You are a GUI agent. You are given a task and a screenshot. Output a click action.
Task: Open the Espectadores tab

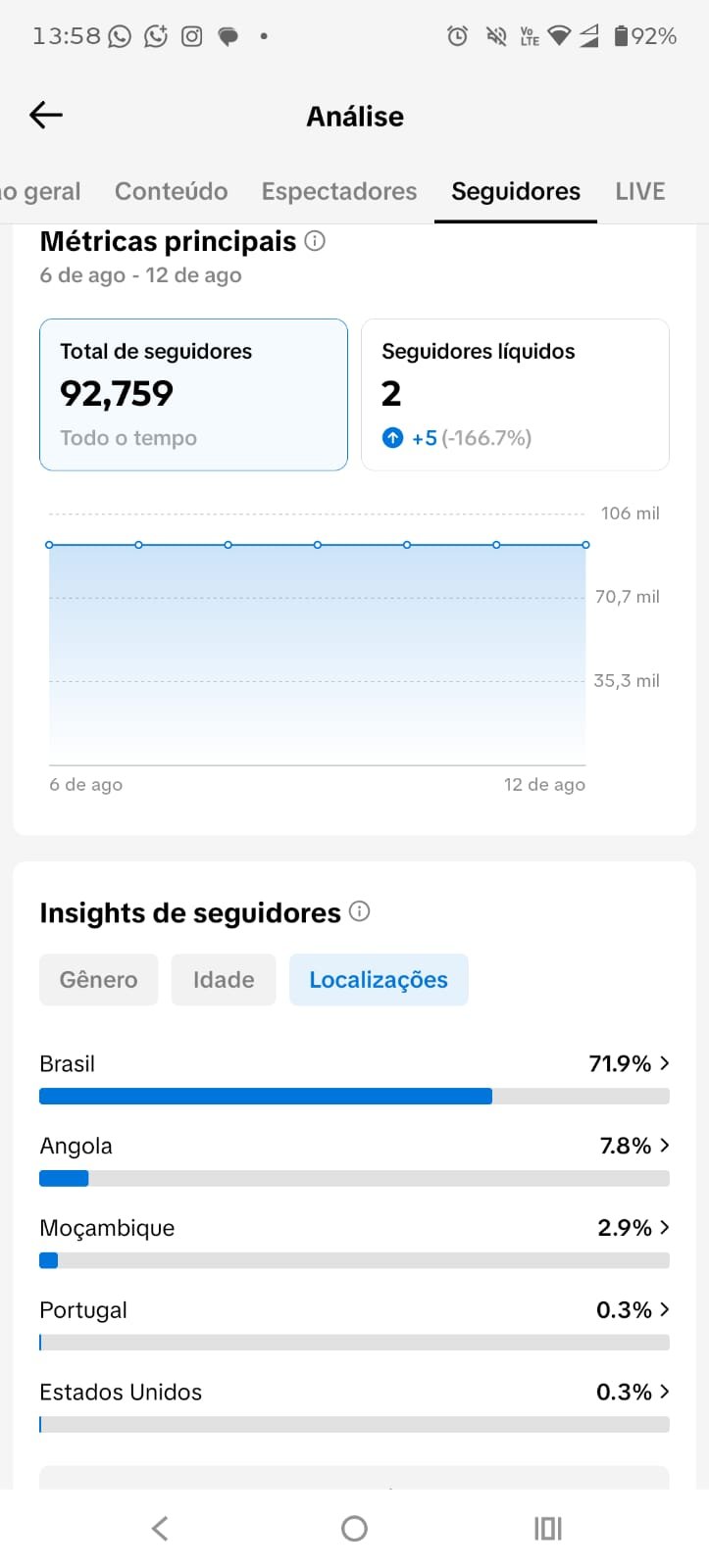pos(339,191)
